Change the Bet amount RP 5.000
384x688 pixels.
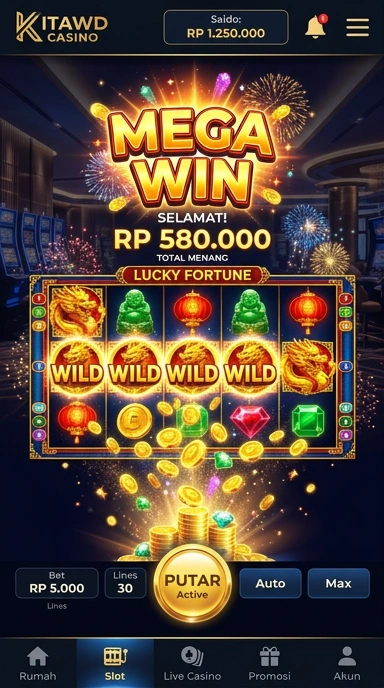(57, 583)
